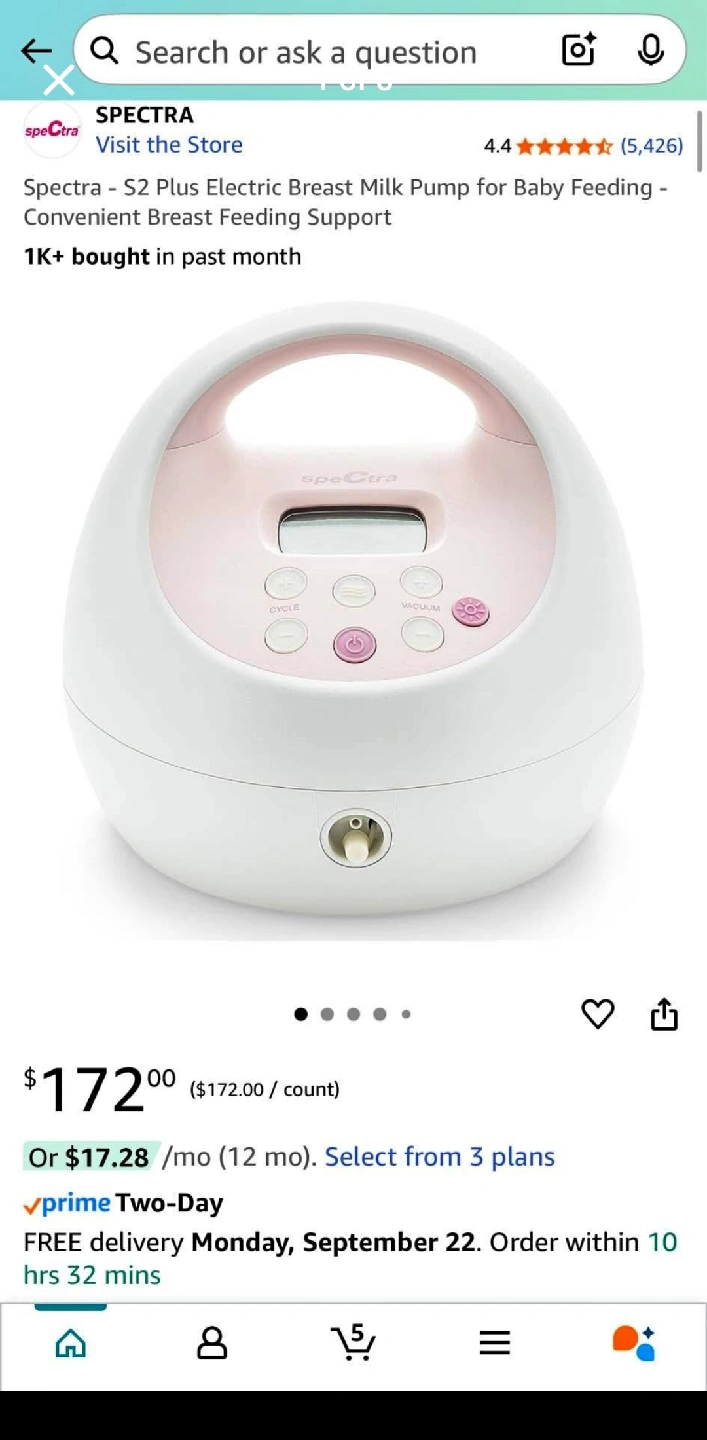Open the 5,426 customer ratings
Screen dimensions: 707x1440
point(651,146)
